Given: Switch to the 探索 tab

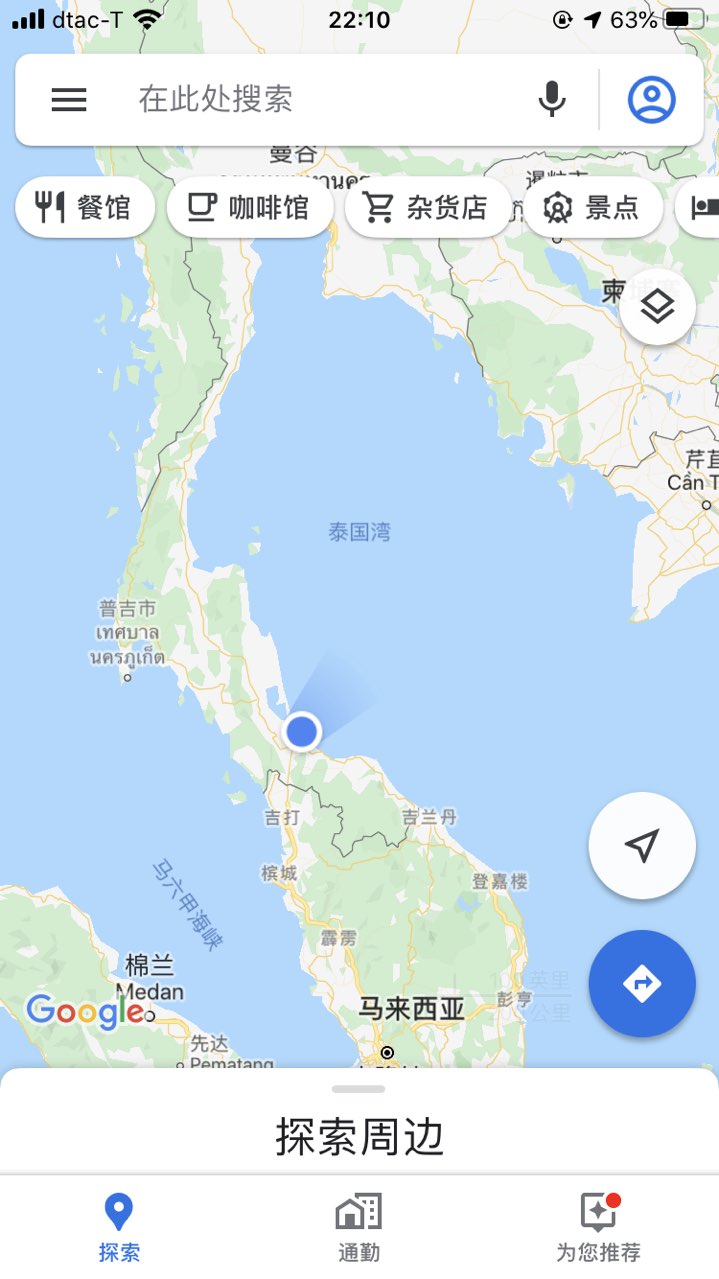Looking at the screenshot, I should pos(119,1226).
